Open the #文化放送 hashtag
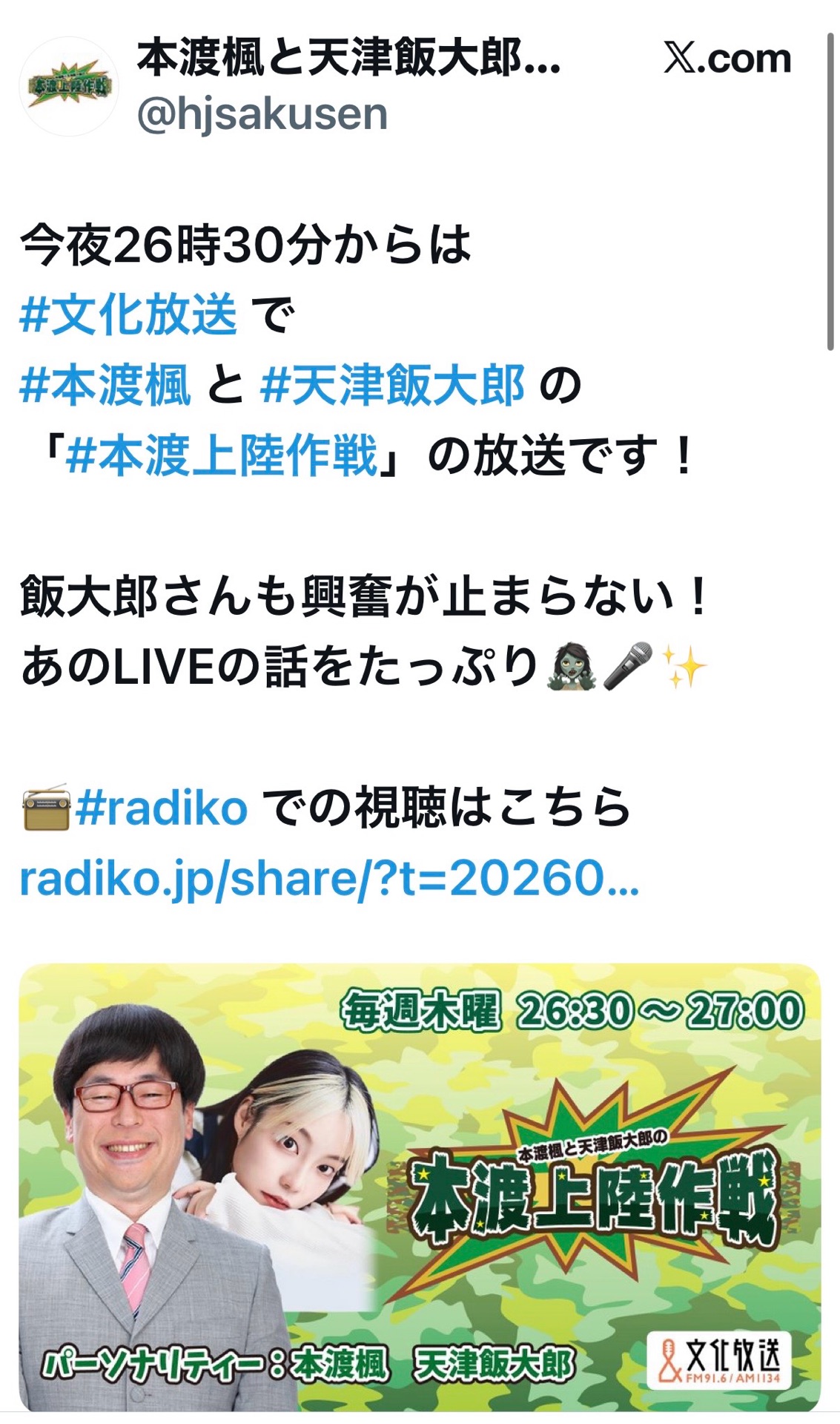This screenshot has height=1424, width=840. click(128, 314)
